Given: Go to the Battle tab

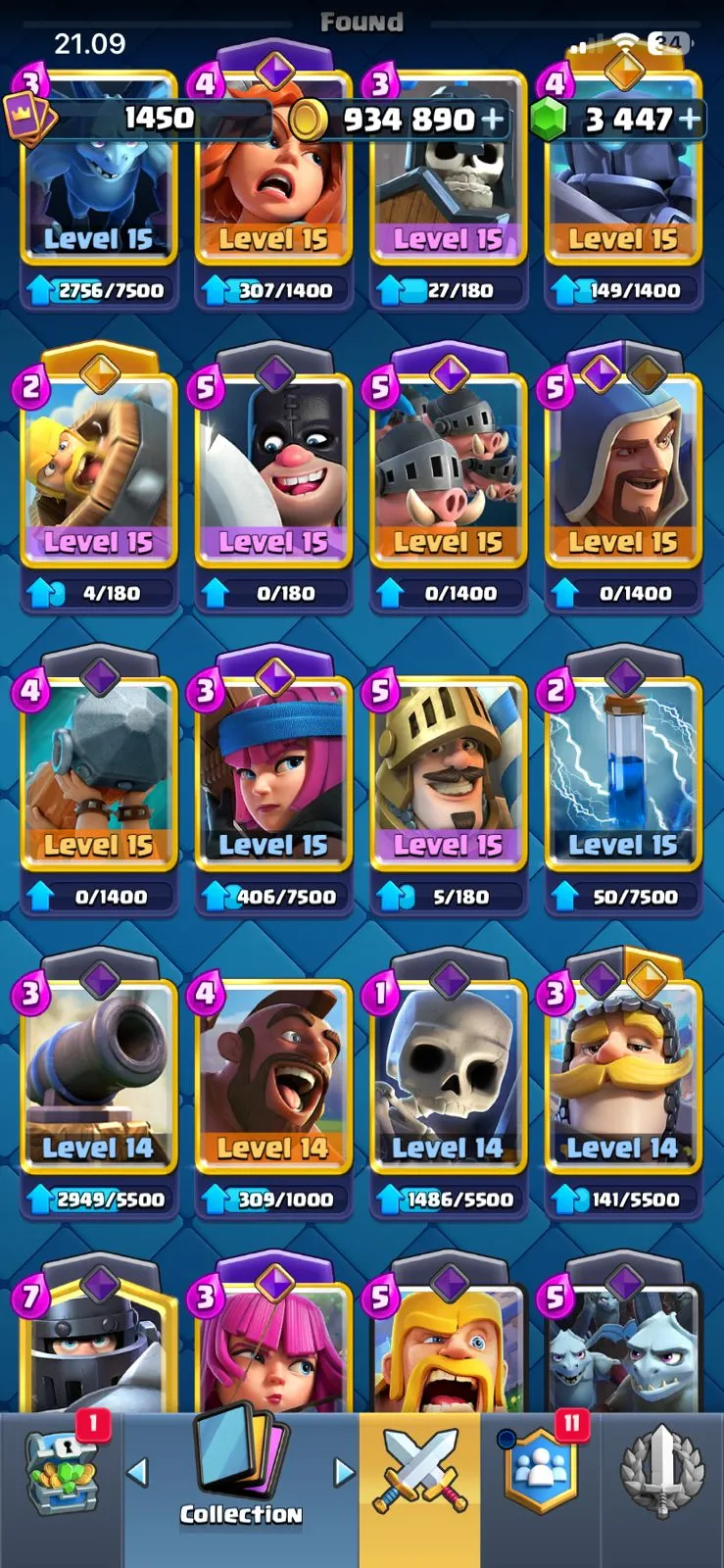Looking at the screenshot, I should point(419,1475).
